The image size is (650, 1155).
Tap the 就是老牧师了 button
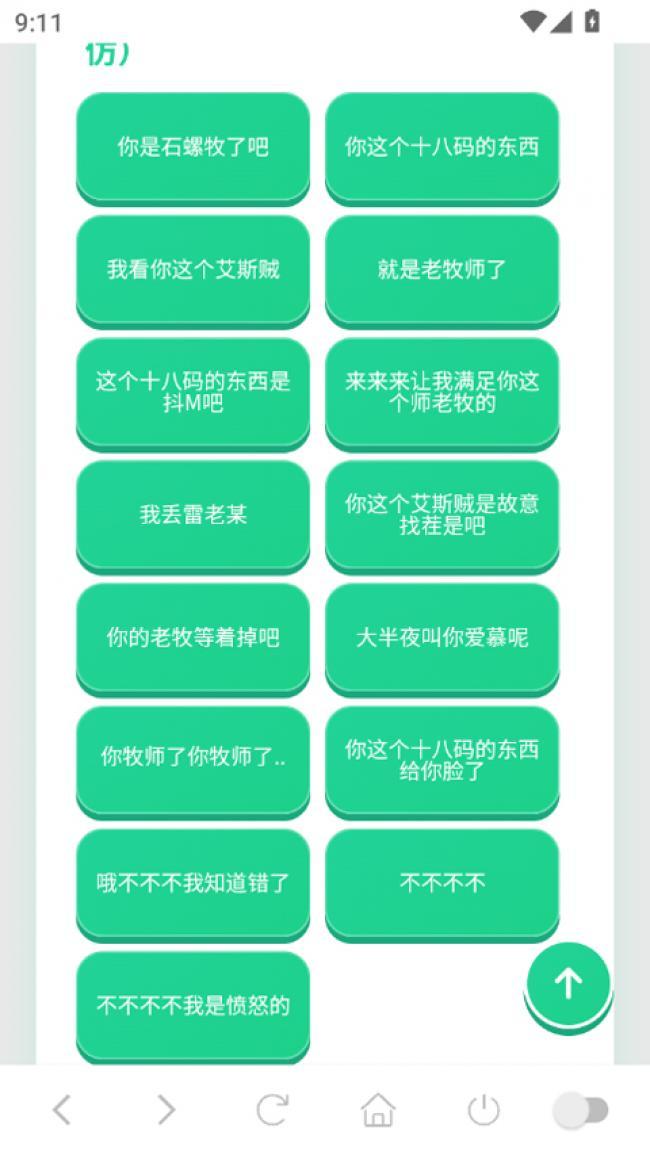(x=441, y=270)
